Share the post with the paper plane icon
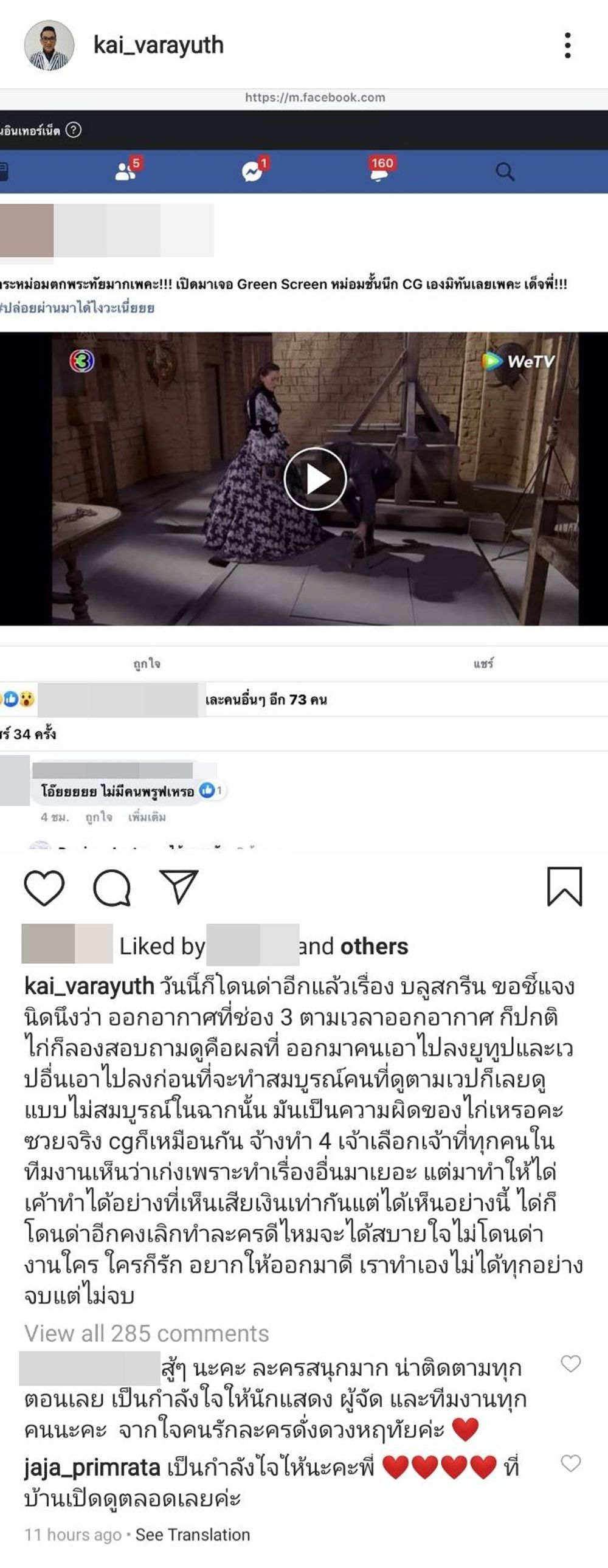 178,886
